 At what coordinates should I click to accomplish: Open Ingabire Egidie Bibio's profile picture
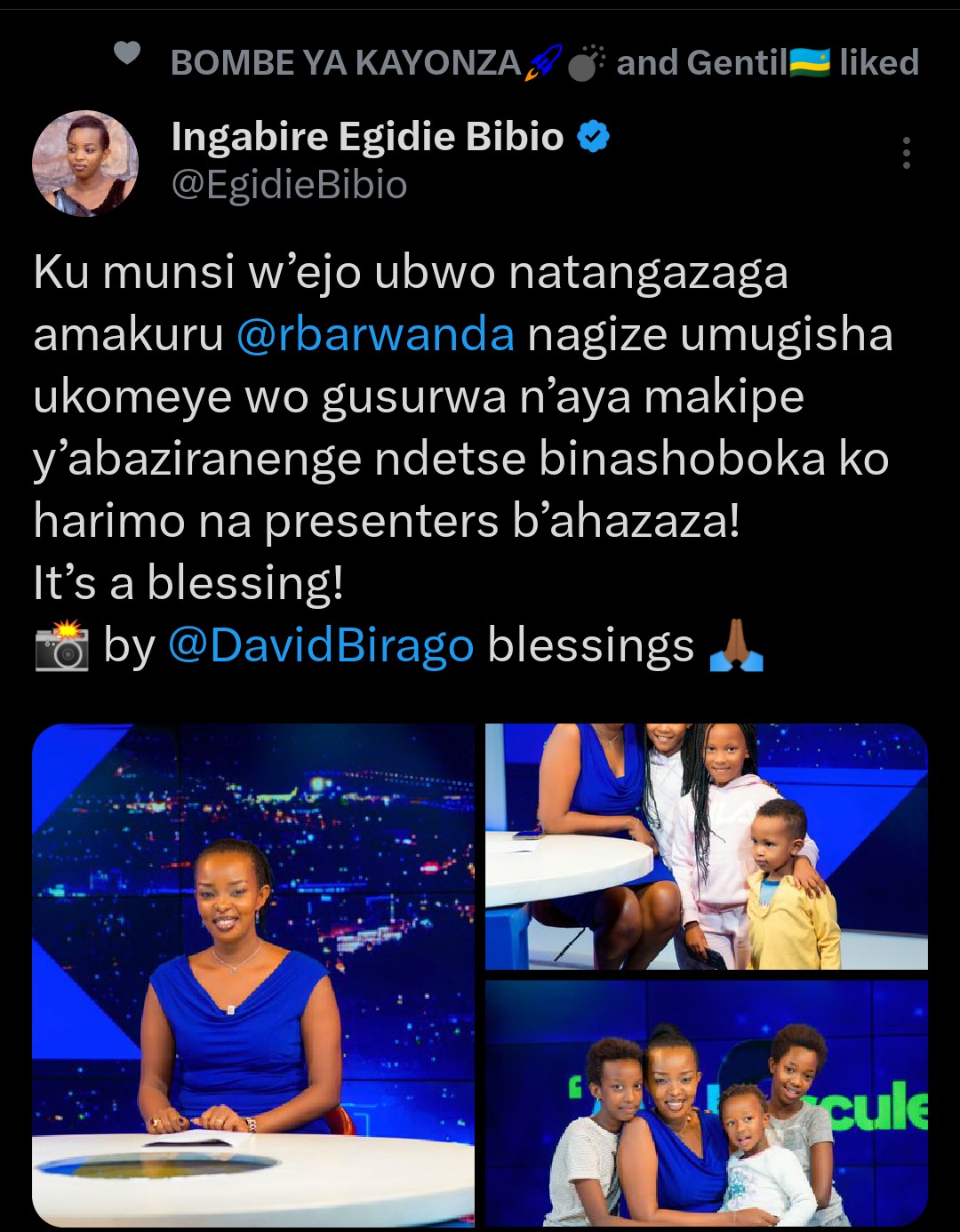(85, 164)
